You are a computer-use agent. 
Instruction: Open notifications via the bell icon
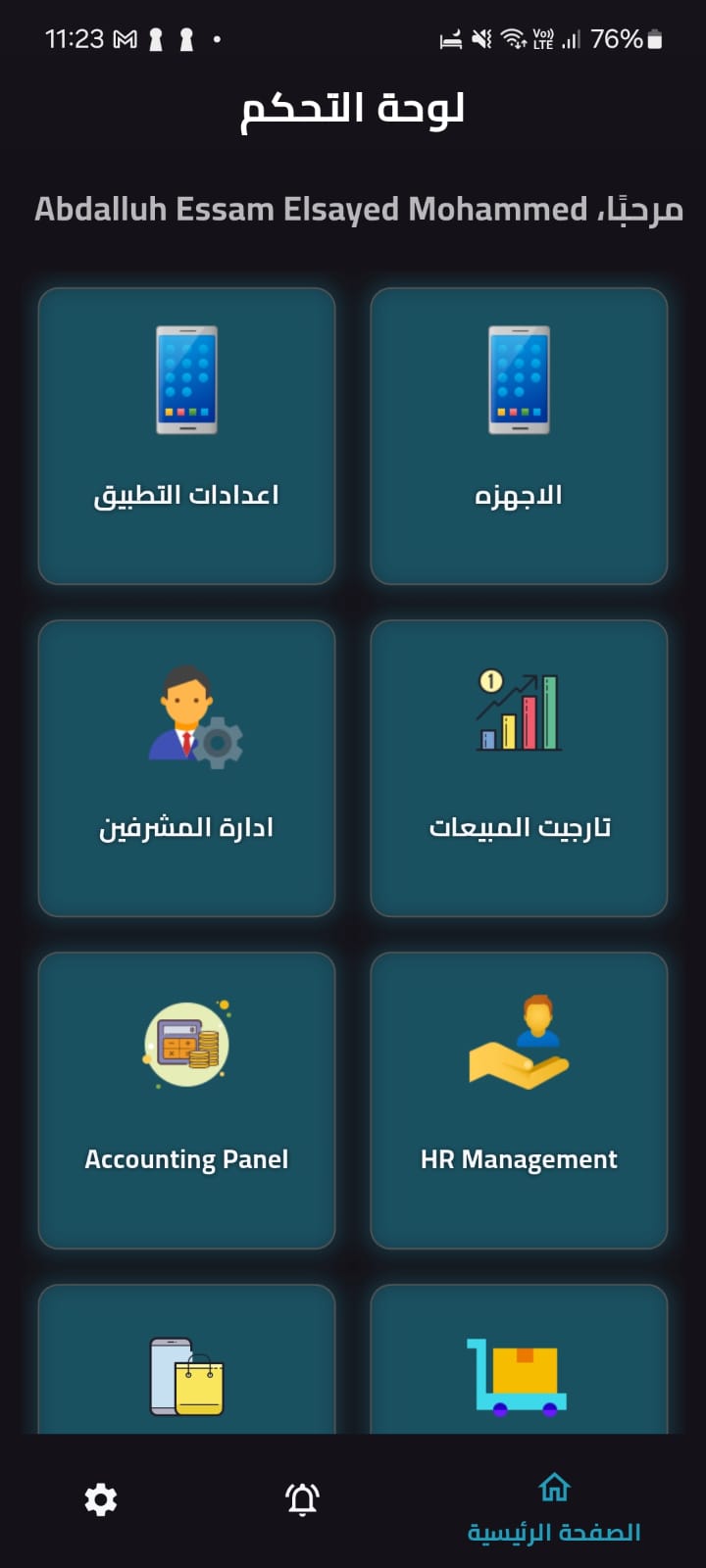coord(303,1497)
